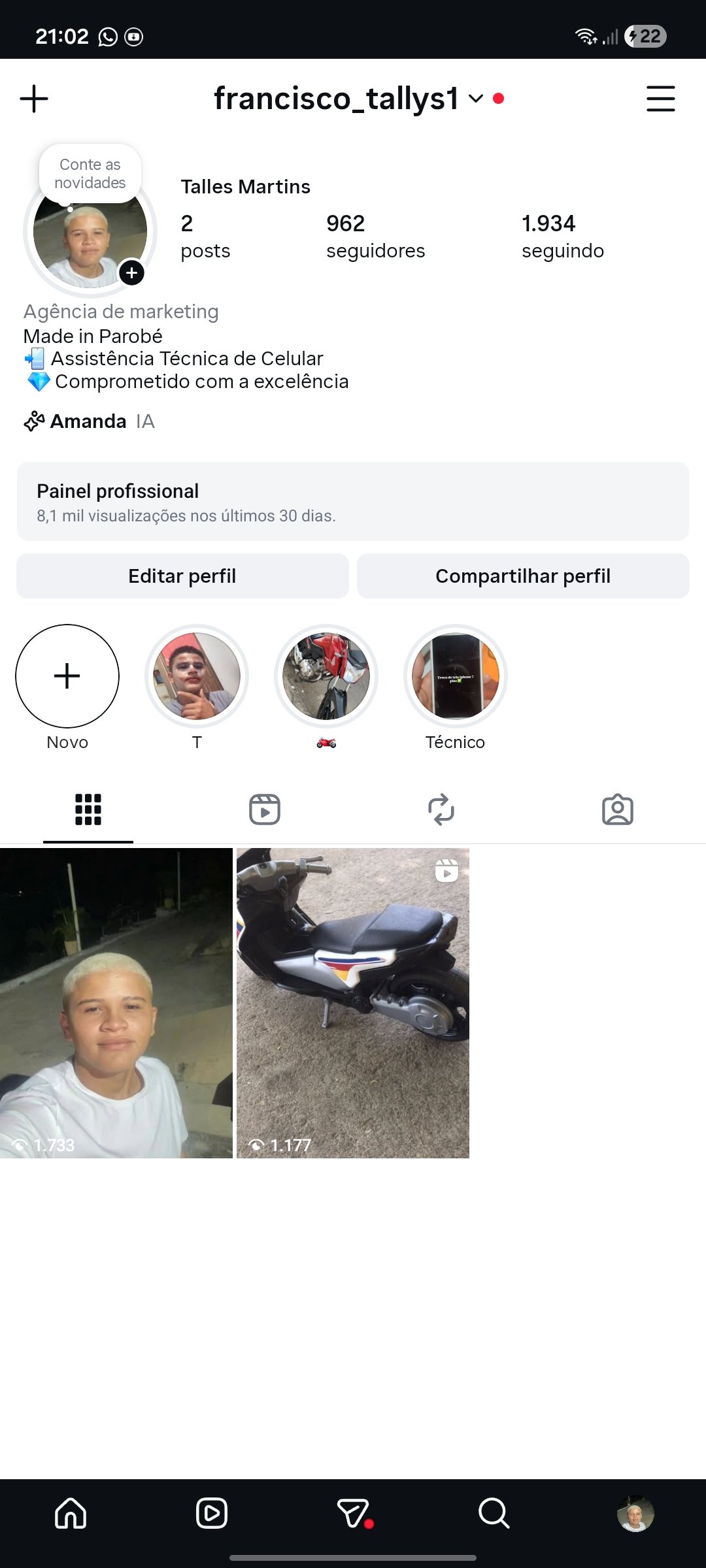The width and height of the screenshot is (706, 1568).
Task: Tap Editar perfil
Action: 182,576
